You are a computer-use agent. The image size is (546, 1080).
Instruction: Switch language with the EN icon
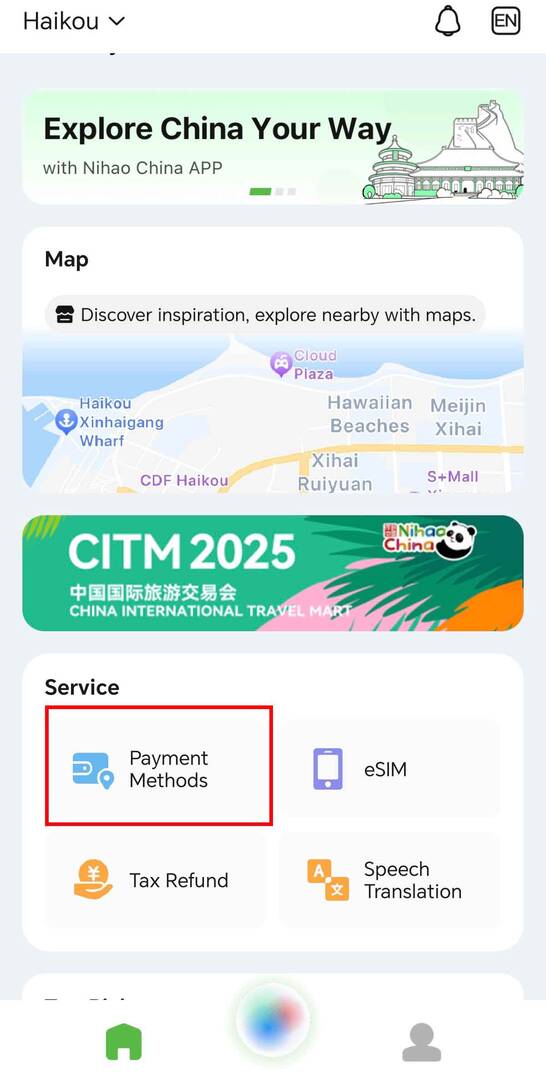tap(505, 21)
